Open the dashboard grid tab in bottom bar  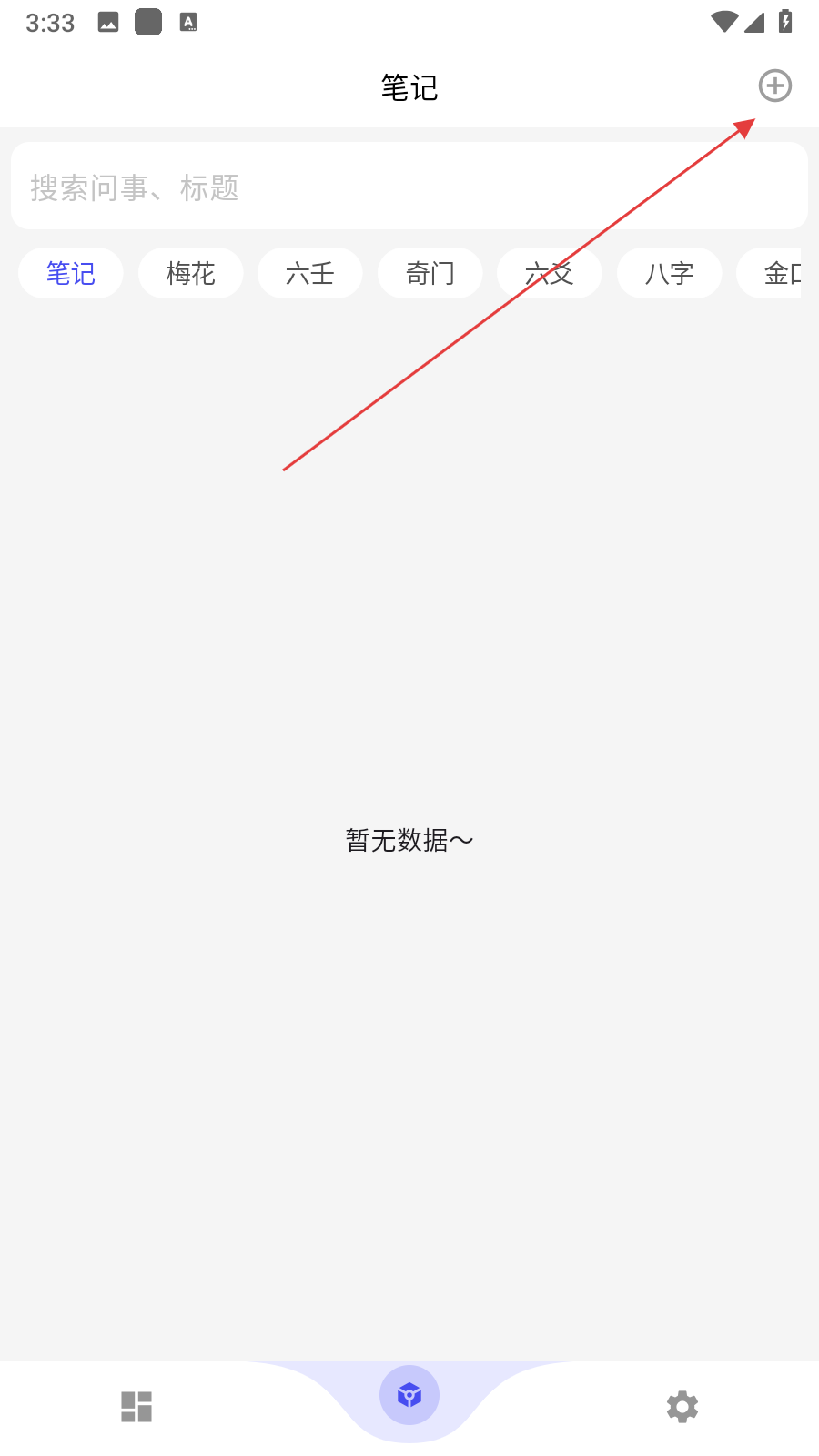coord(136,1407)
